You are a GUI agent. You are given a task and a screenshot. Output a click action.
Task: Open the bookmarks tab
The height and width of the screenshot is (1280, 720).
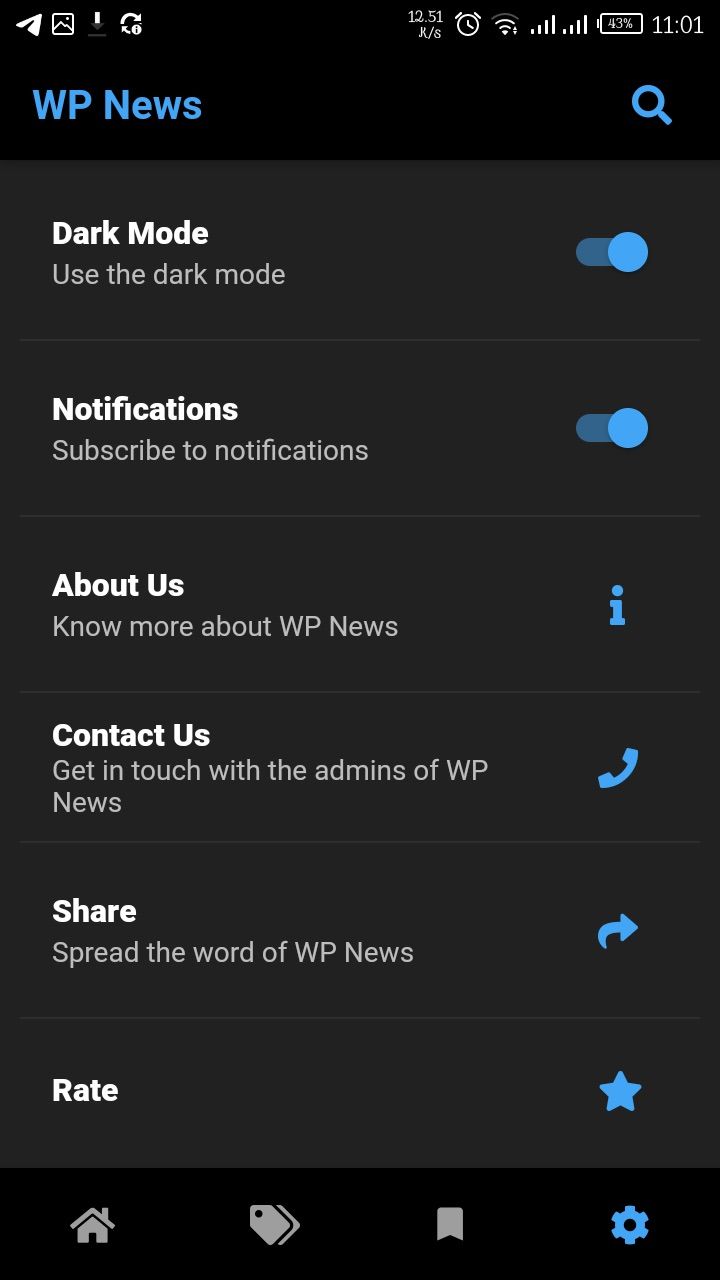pos(450,1224)
